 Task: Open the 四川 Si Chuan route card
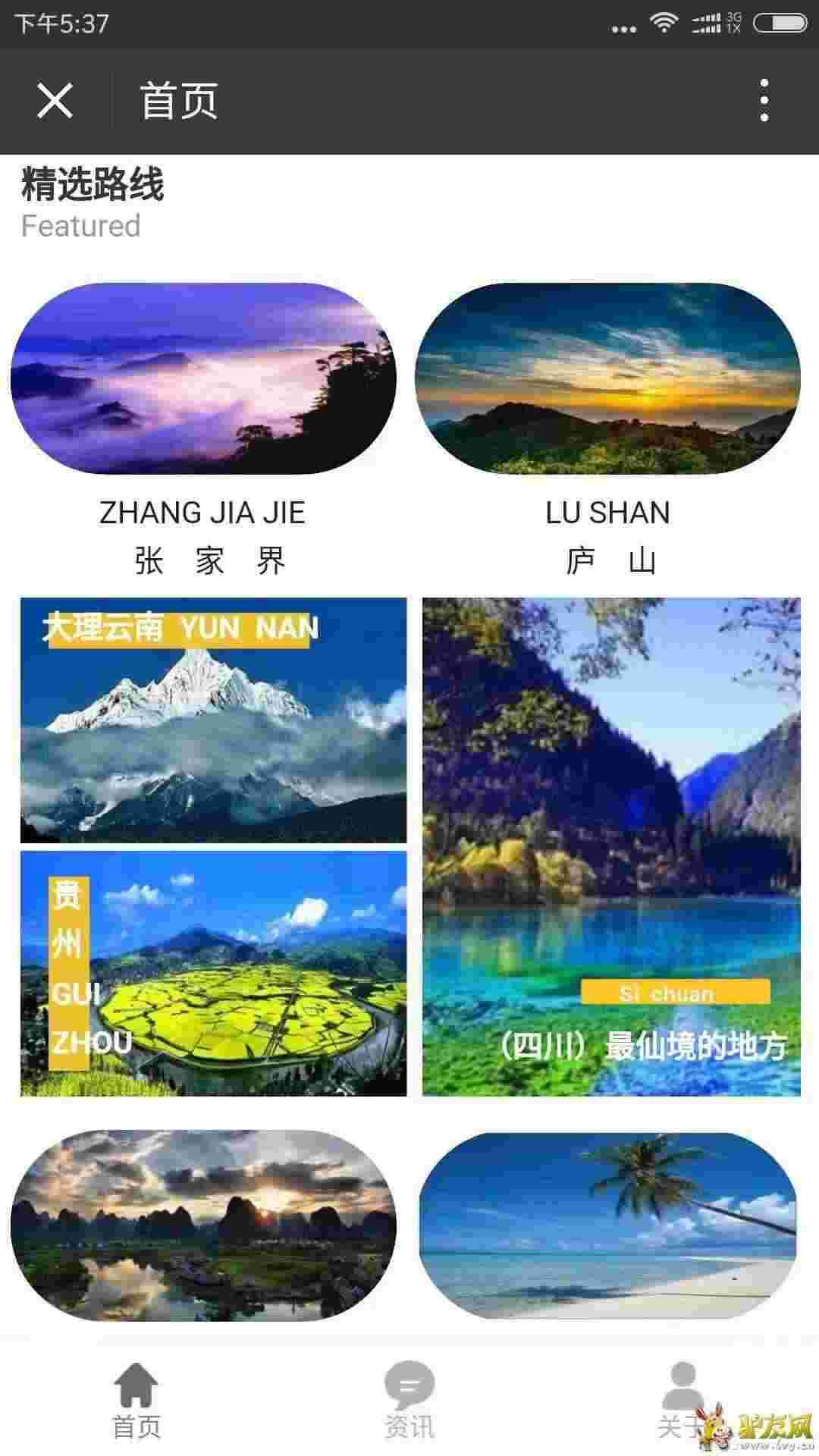click(x=611, y=846)
